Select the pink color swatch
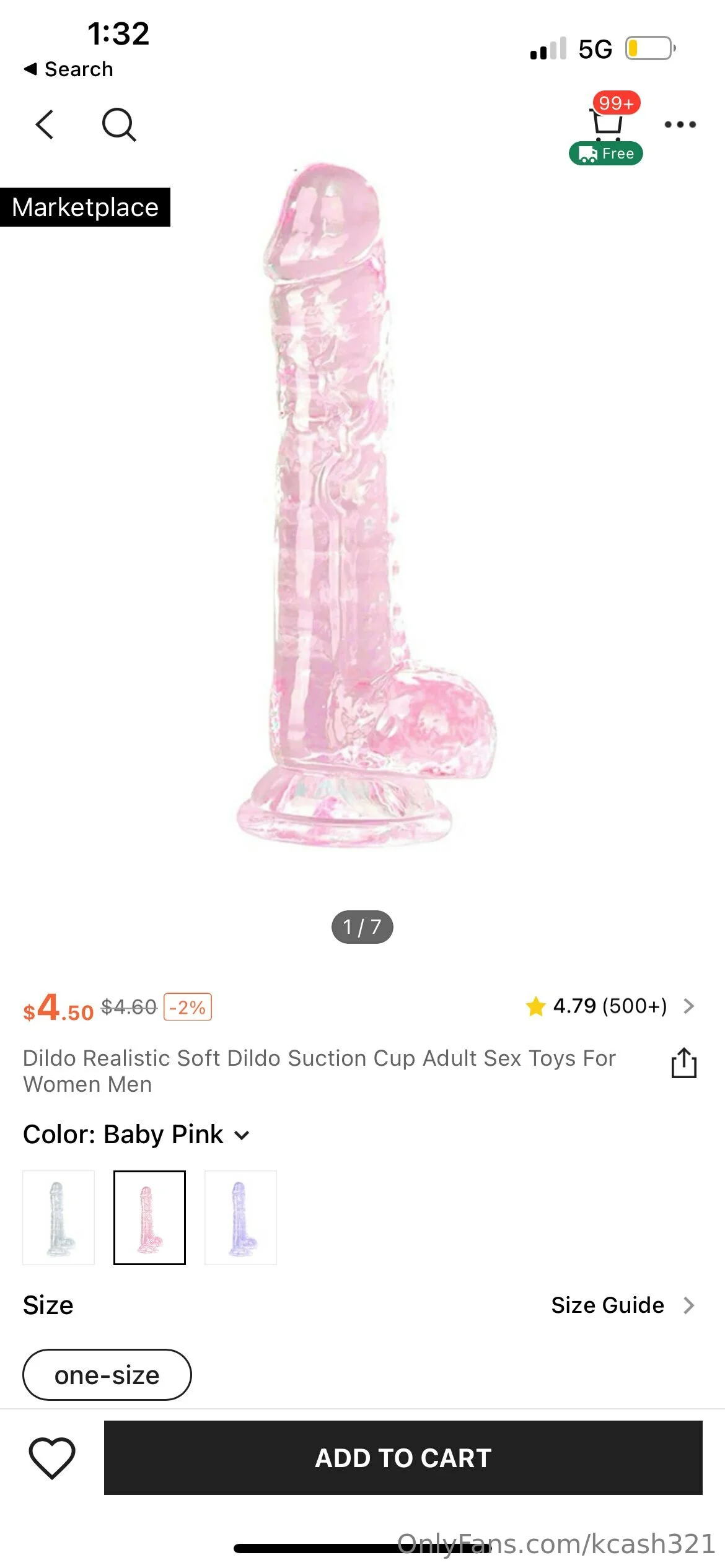 (149, 1217)
